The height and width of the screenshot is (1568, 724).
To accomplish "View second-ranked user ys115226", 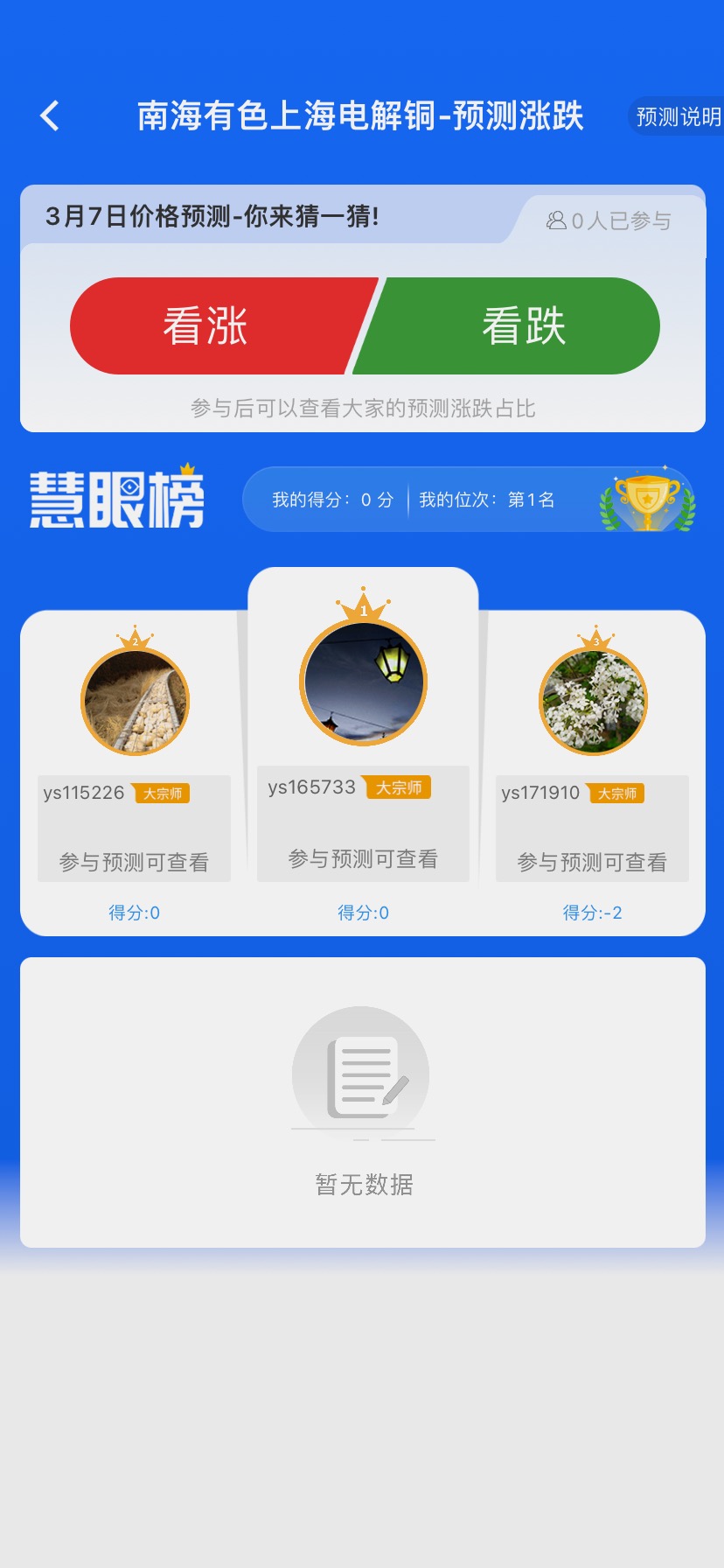I will (x=134, y=770).
